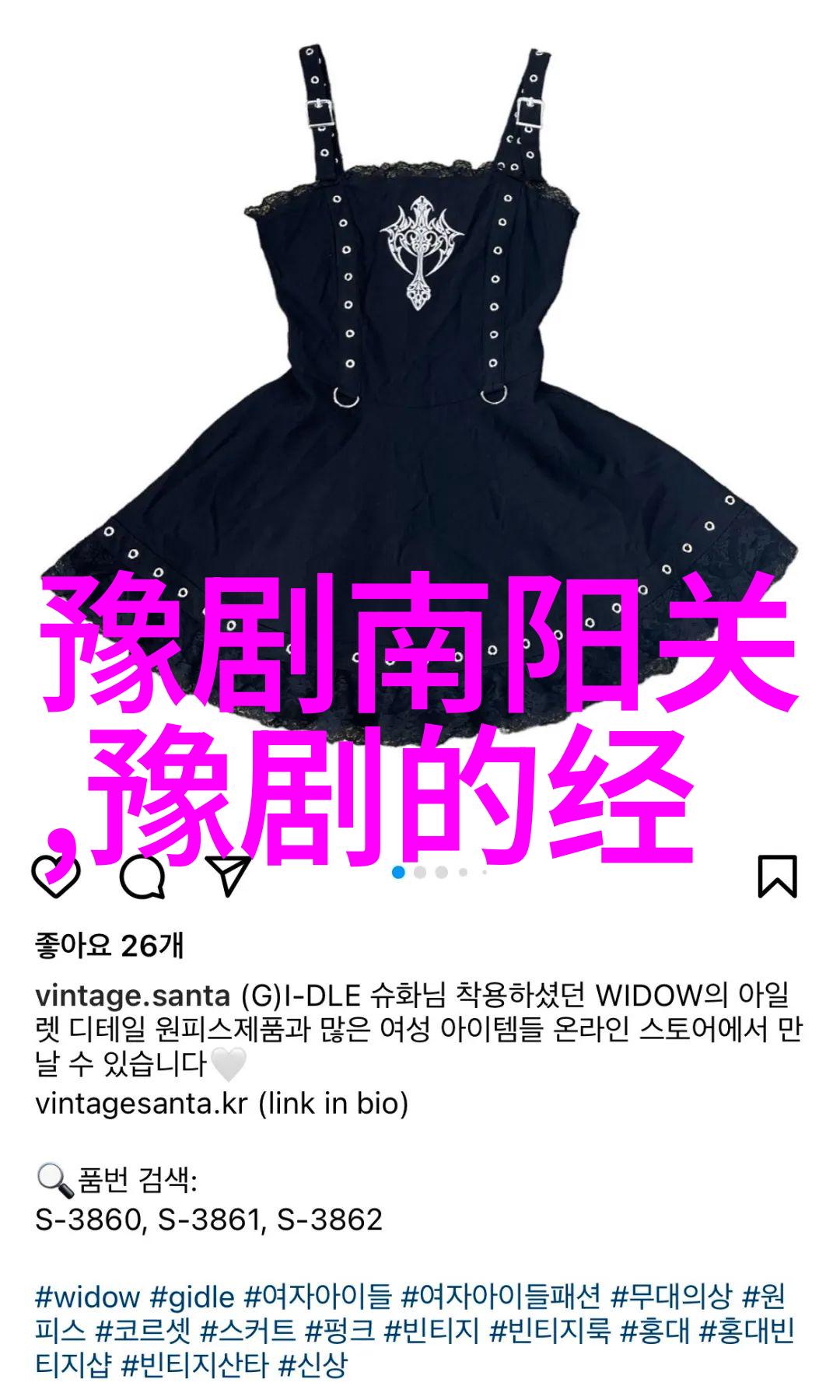Screen dimensions: 840x1400
Task: Open the #gidle hashtag
Action: point(192,1297)
